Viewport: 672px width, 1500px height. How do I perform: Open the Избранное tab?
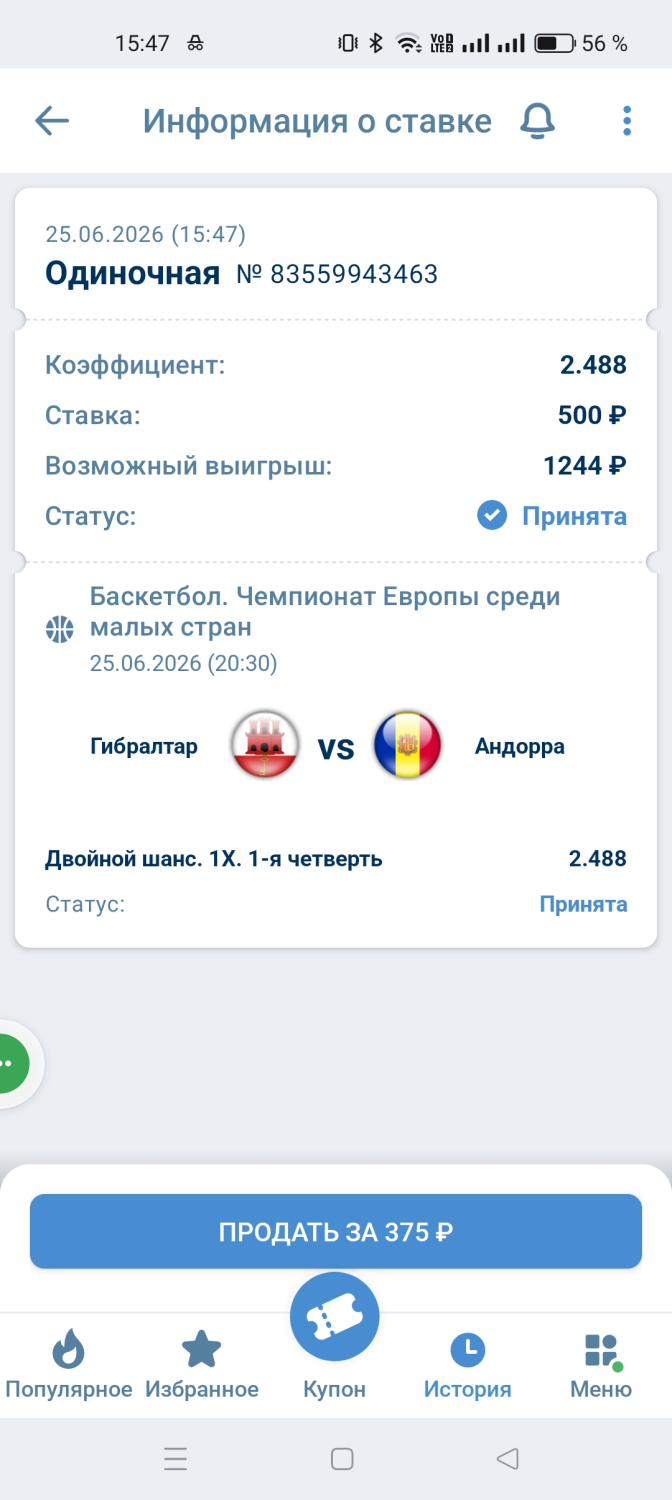click(202, 1364)
